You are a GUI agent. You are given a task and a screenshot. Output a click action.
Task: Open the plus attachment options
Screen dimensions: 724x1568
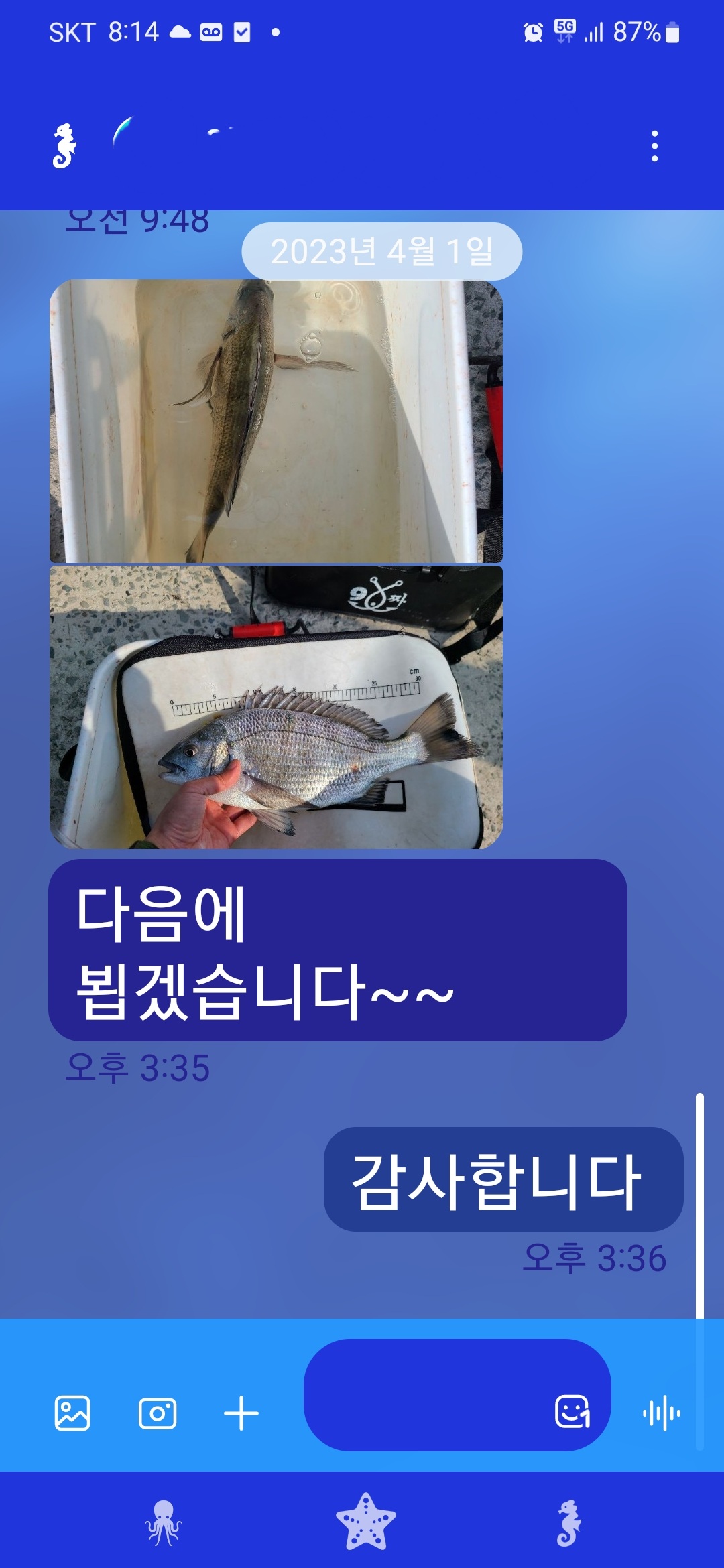click(x=241, y=1413)
